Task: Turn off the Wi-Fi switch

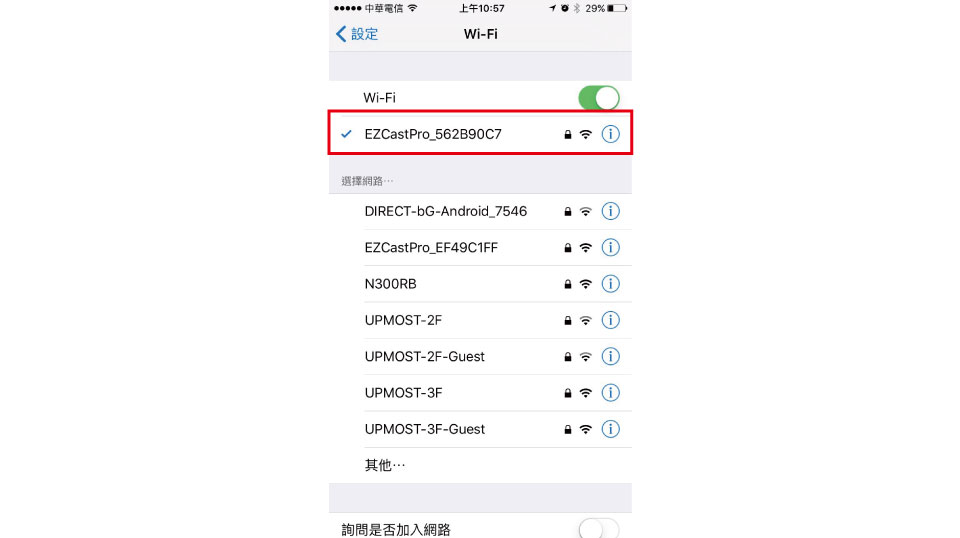Action: (x=598, y=98)
